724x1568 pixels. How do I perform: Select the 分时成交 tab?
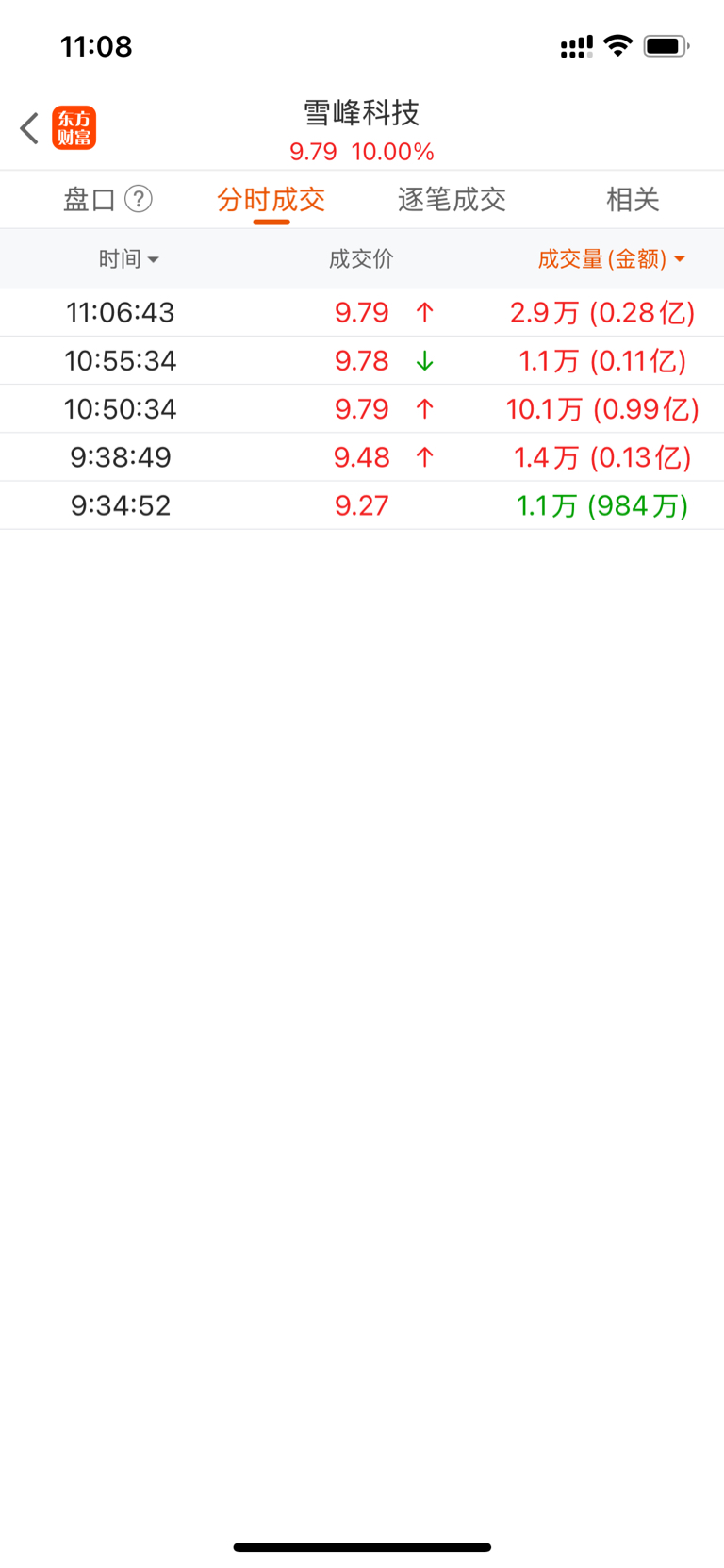(271, 199)
